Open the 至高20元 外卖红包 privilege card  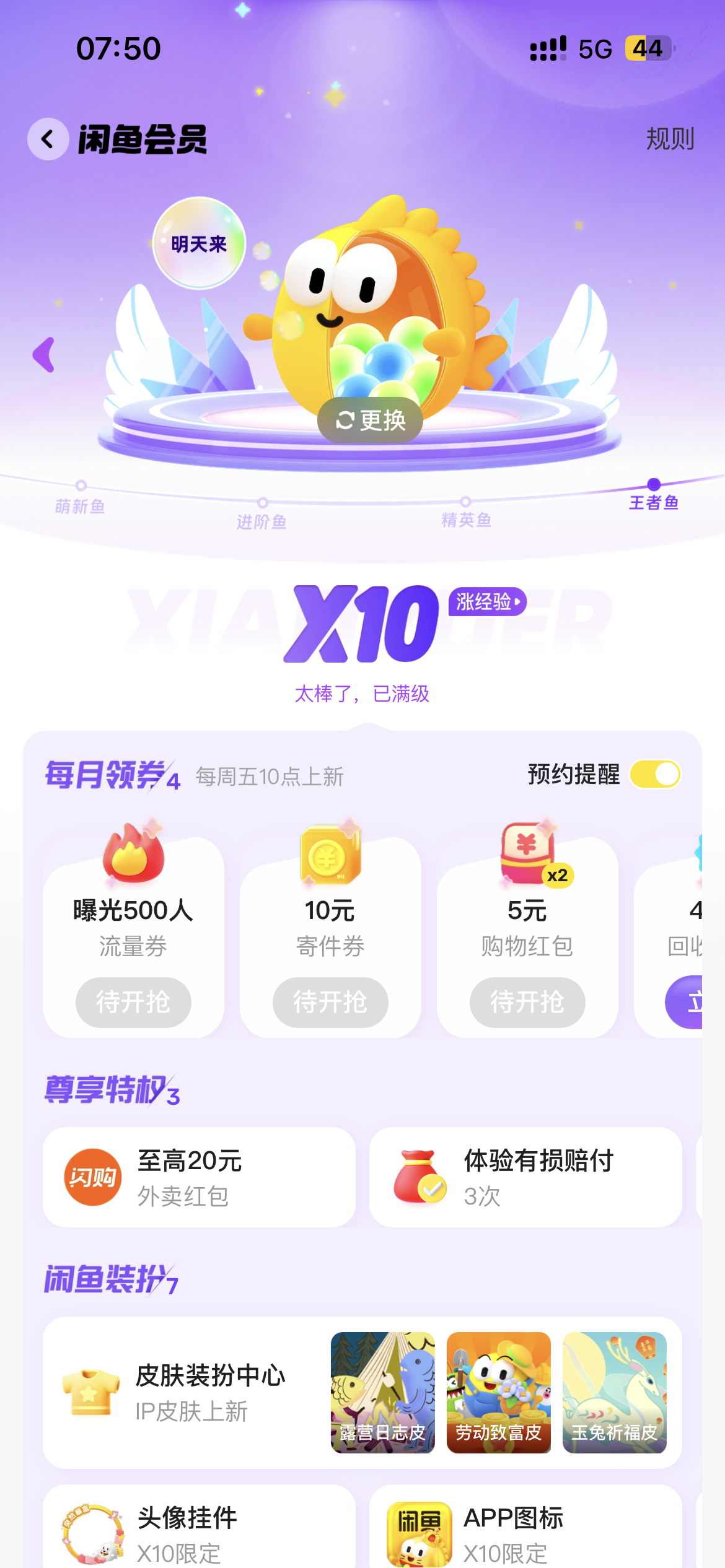click(199, 1177)
